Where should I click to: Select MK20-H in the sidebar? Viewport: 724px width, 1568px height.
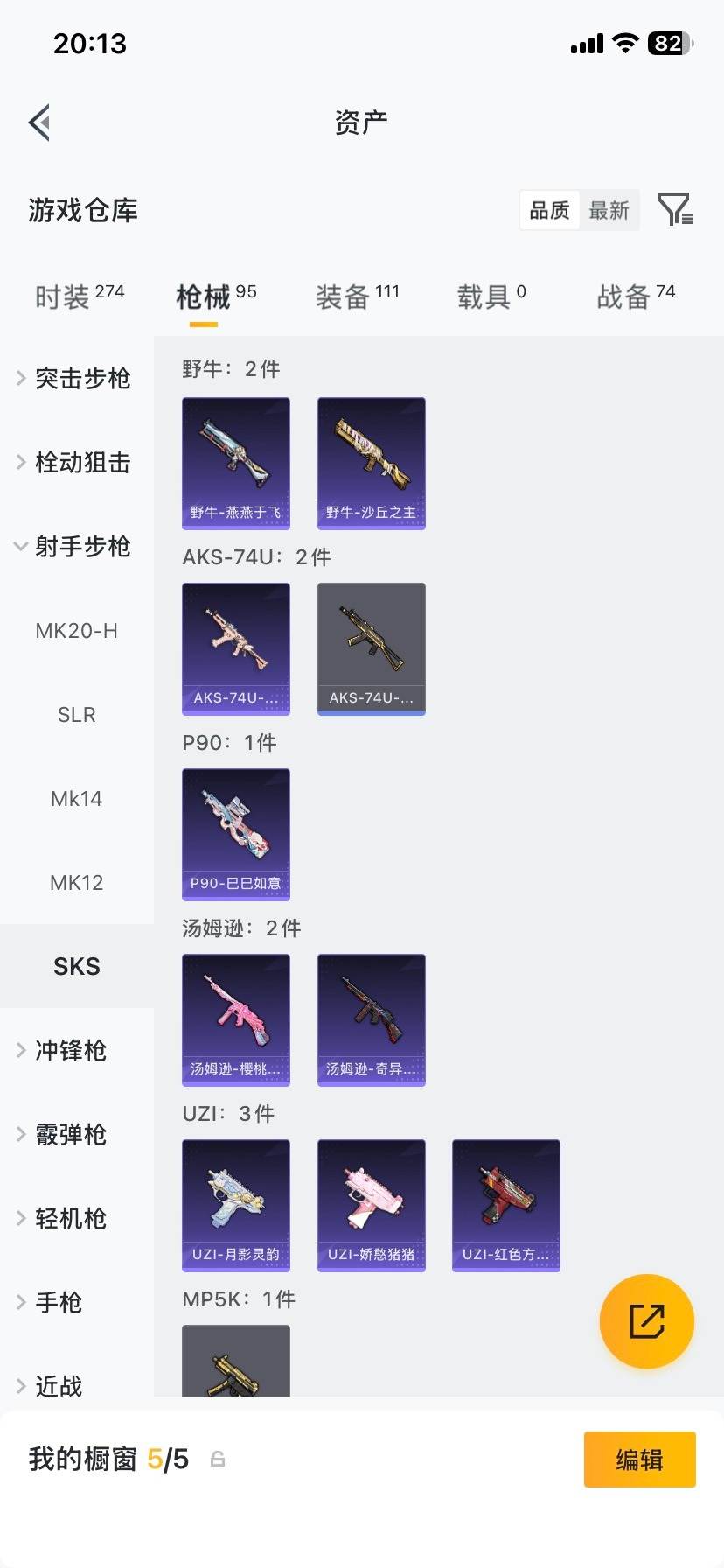click(x=76, y=631)
